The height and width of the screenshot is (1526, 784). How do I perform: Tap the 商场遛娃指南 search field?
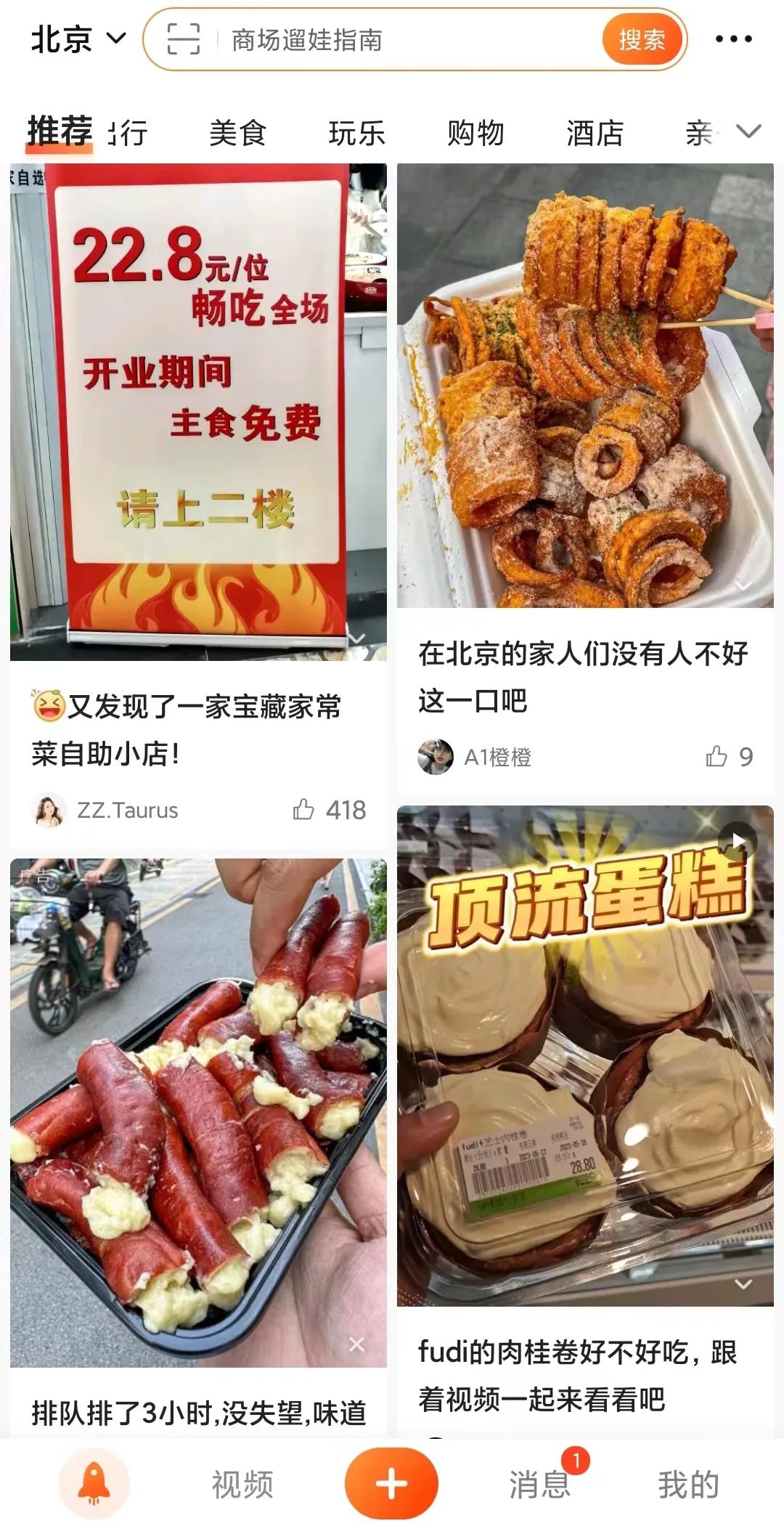pos(407,41)
